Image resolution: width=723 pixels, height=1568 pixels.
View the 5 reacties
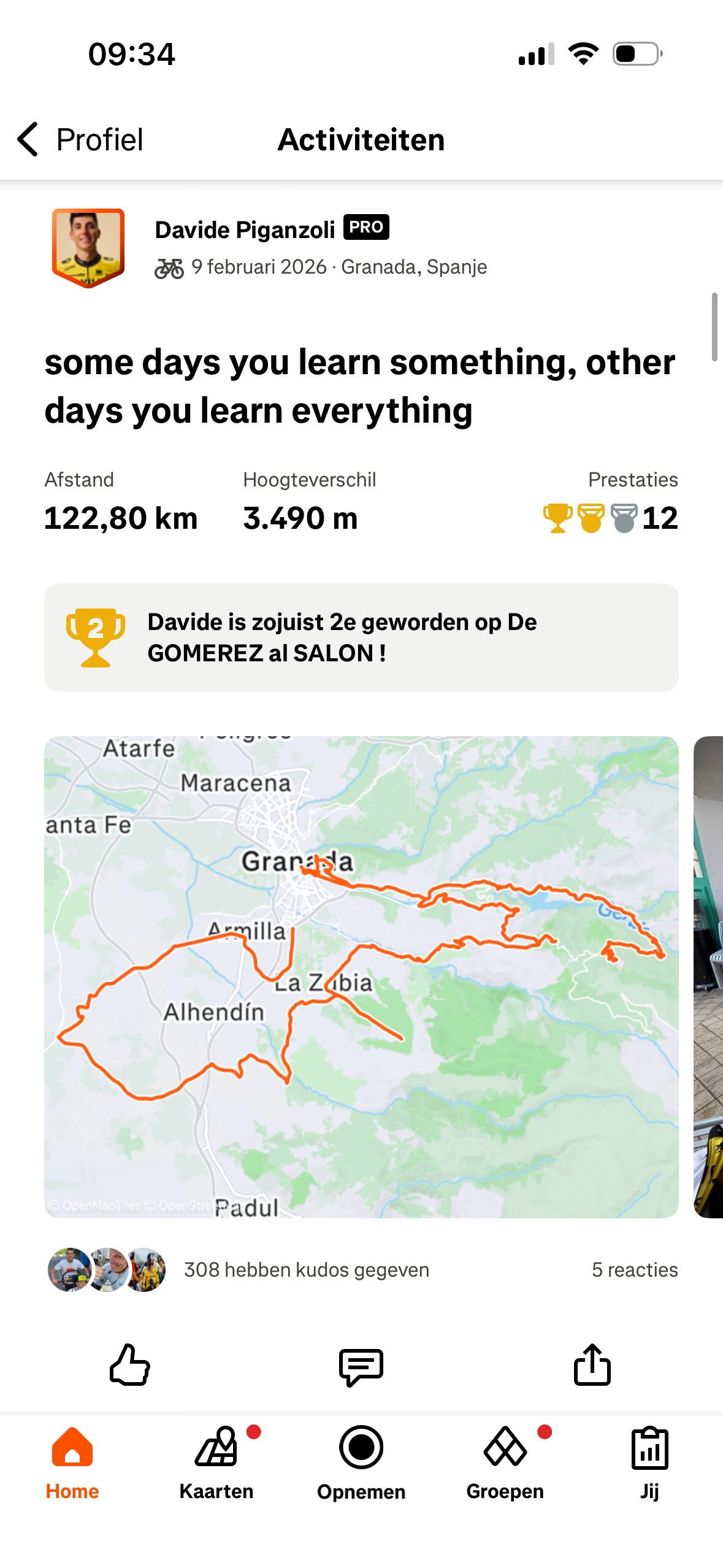click(634, 1269)
